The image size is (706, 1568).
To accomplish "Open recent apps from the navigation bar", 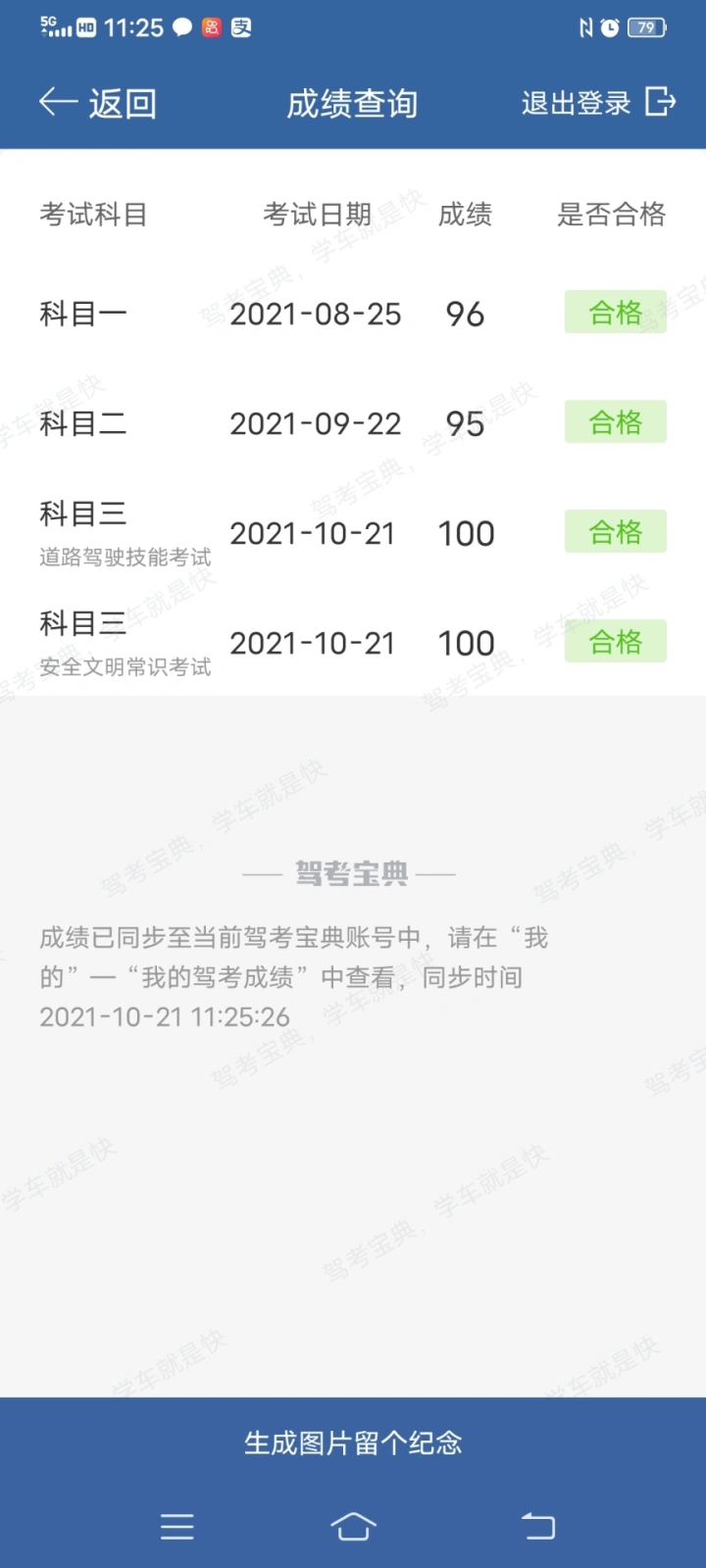I will coord(177,1526).
